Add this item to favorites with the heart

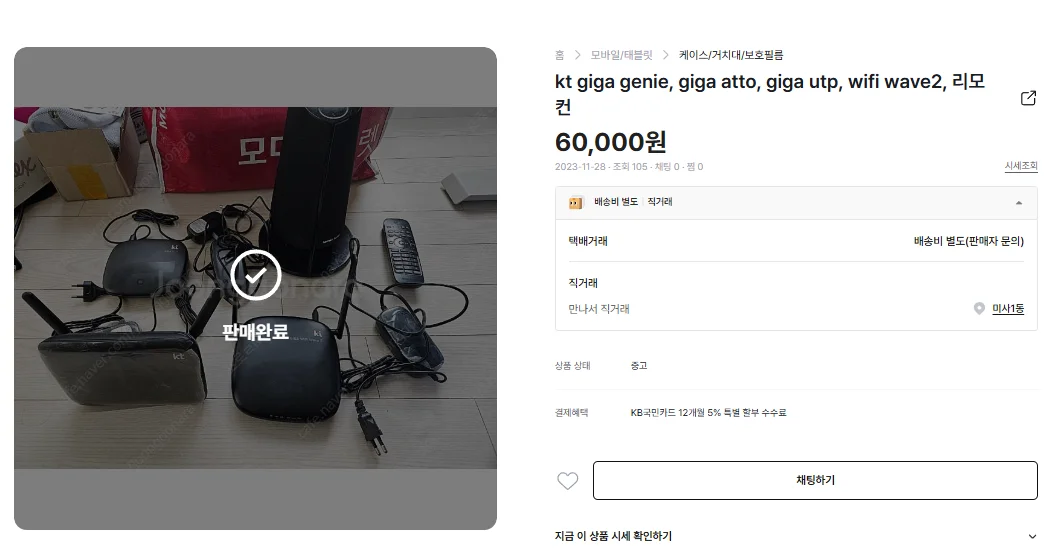coord(567,481)
